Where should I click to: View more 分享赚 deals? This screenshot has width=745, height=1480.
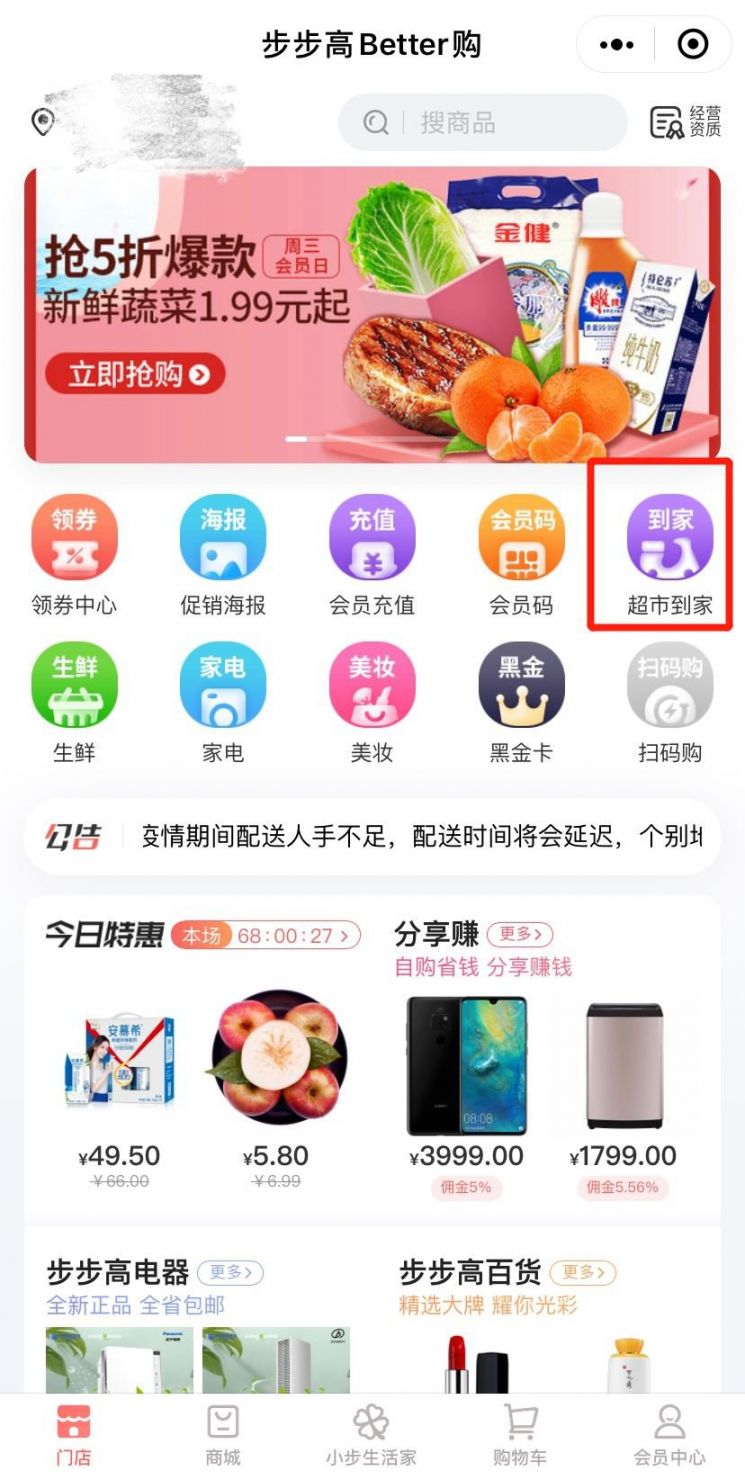(x=520, y=934)
